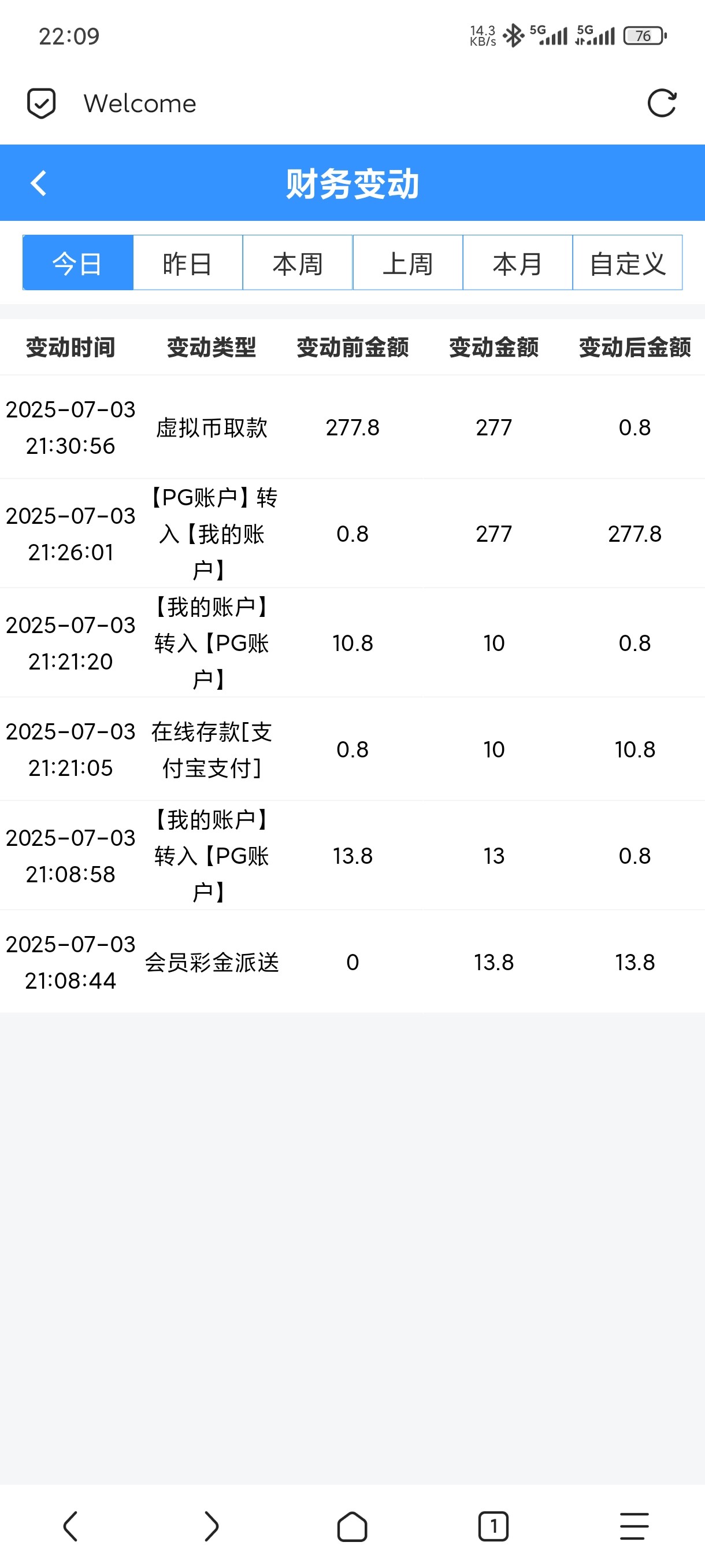Open the shield security icon beside Welcome
The image size is (705, 1568).
pos(42,103)
